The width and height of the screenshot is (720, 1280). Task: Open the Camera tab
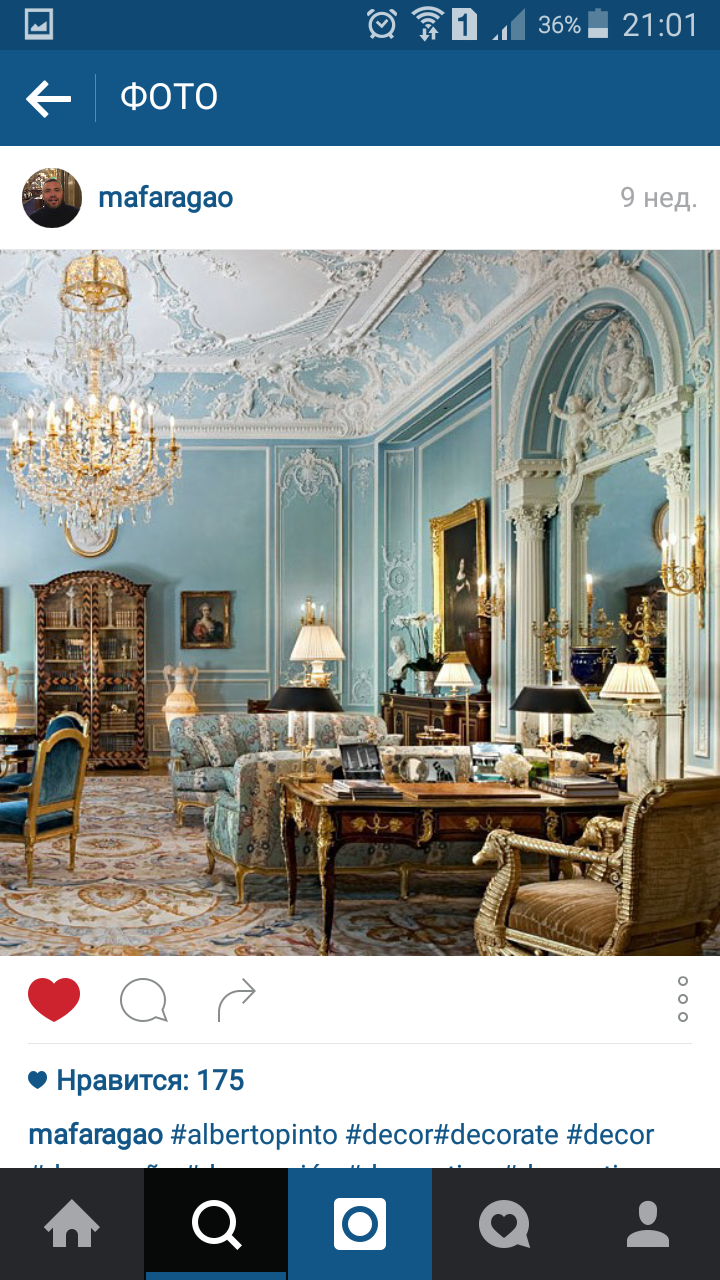point(360,1224)
